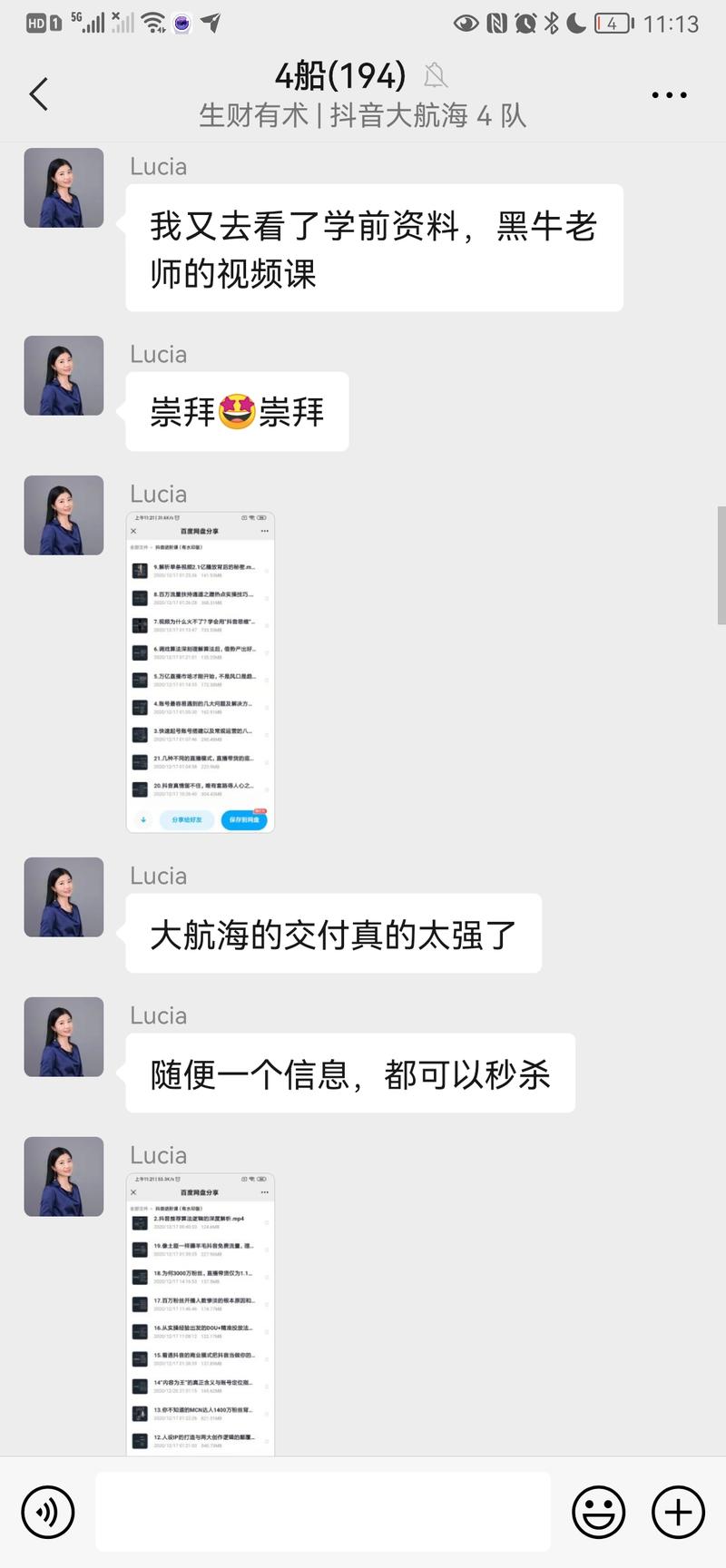Viewport: 726px width, 1568px height.
Task: Toggle the eye-comfort mode icon in status bar
Action: 466,24
